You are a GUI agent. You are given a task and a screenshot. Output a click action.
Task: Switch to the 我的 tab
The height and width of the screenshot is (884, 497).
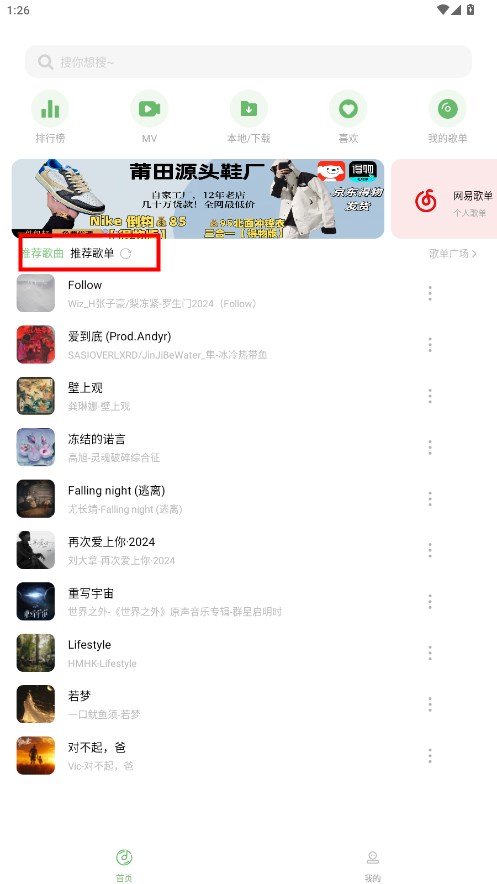(x=372, y=865)
